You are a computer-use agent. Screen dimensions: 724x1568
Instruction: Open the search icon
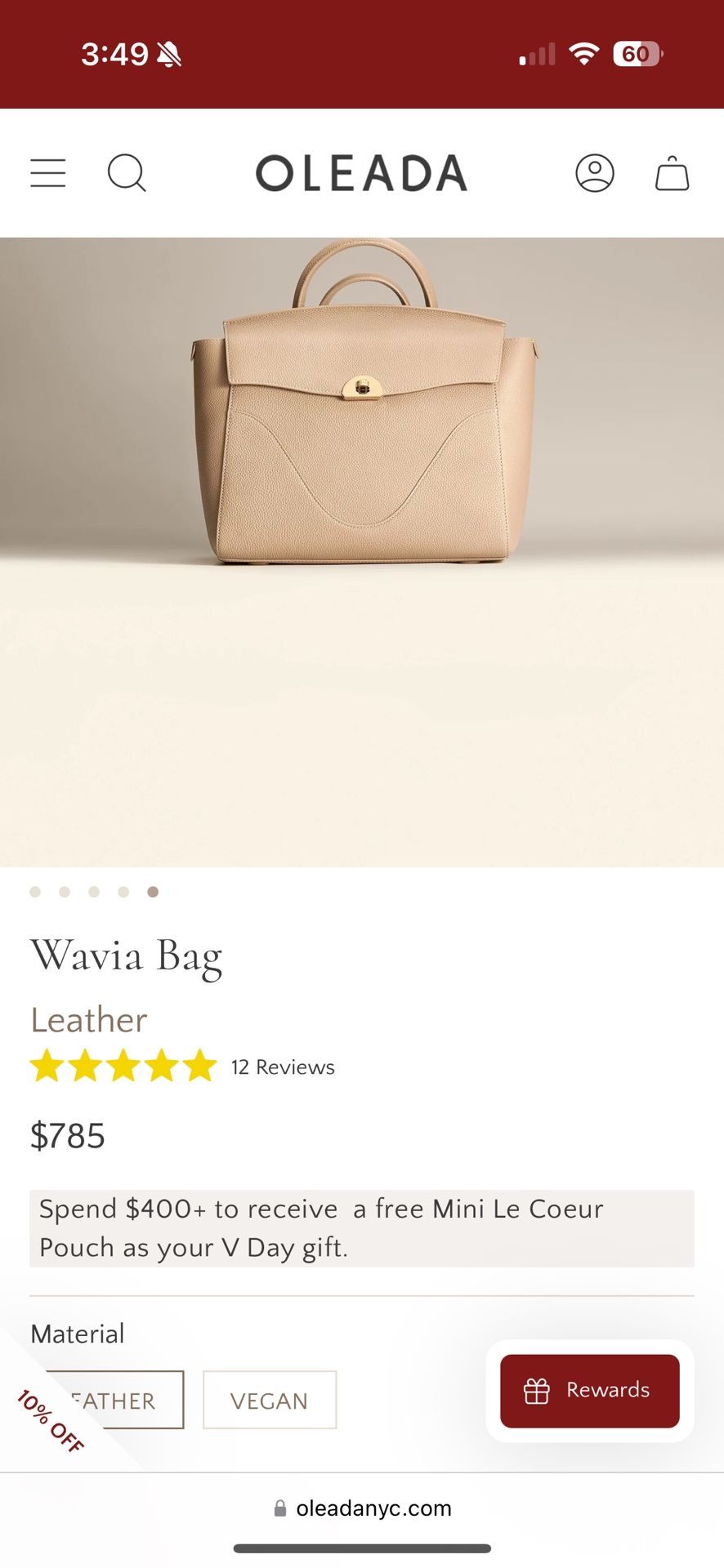coord(127,173)
